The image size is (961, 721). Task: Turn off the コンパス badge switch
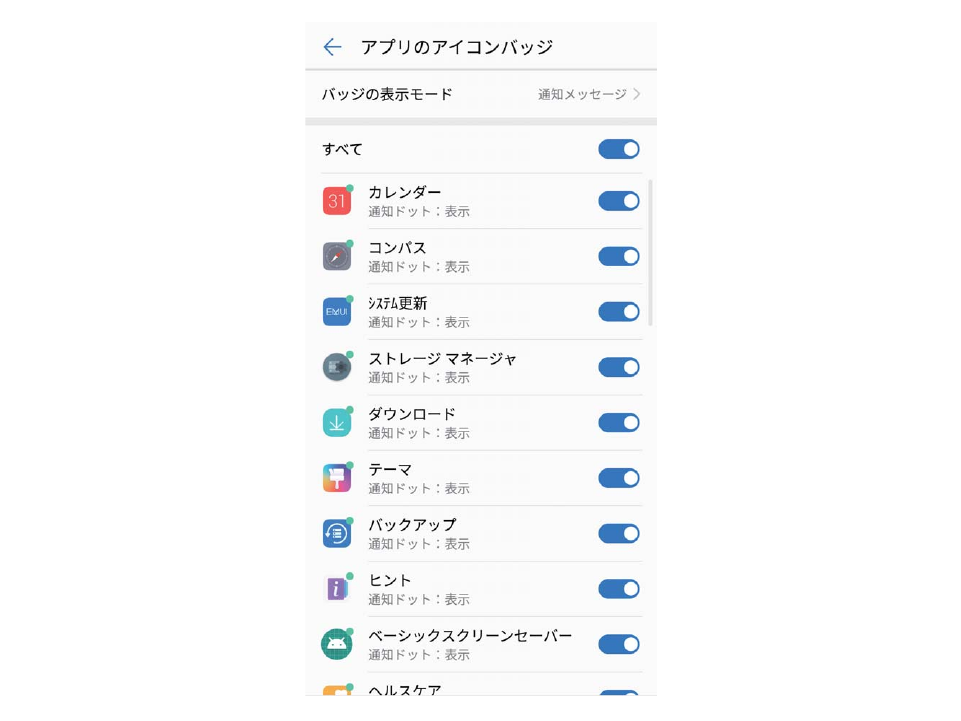tap(618, 256)
